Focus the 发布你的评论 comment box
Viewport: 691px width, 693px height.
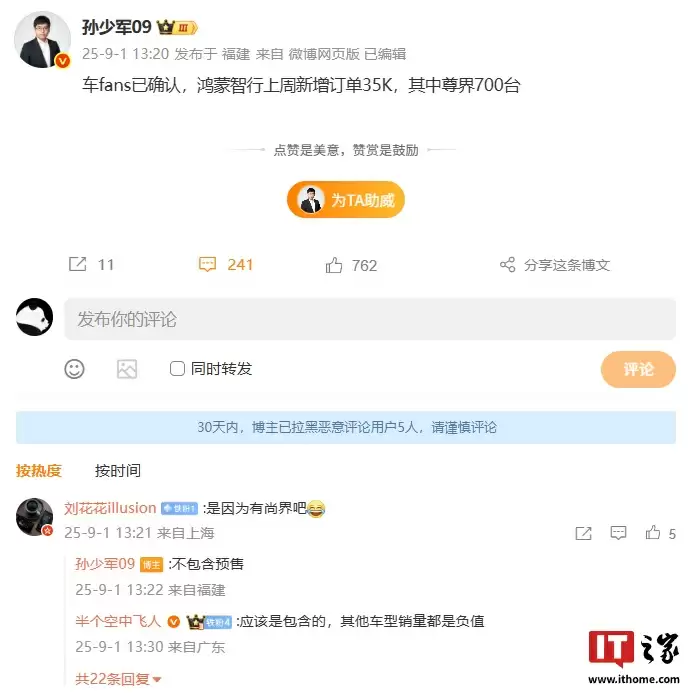click(370, 319)
